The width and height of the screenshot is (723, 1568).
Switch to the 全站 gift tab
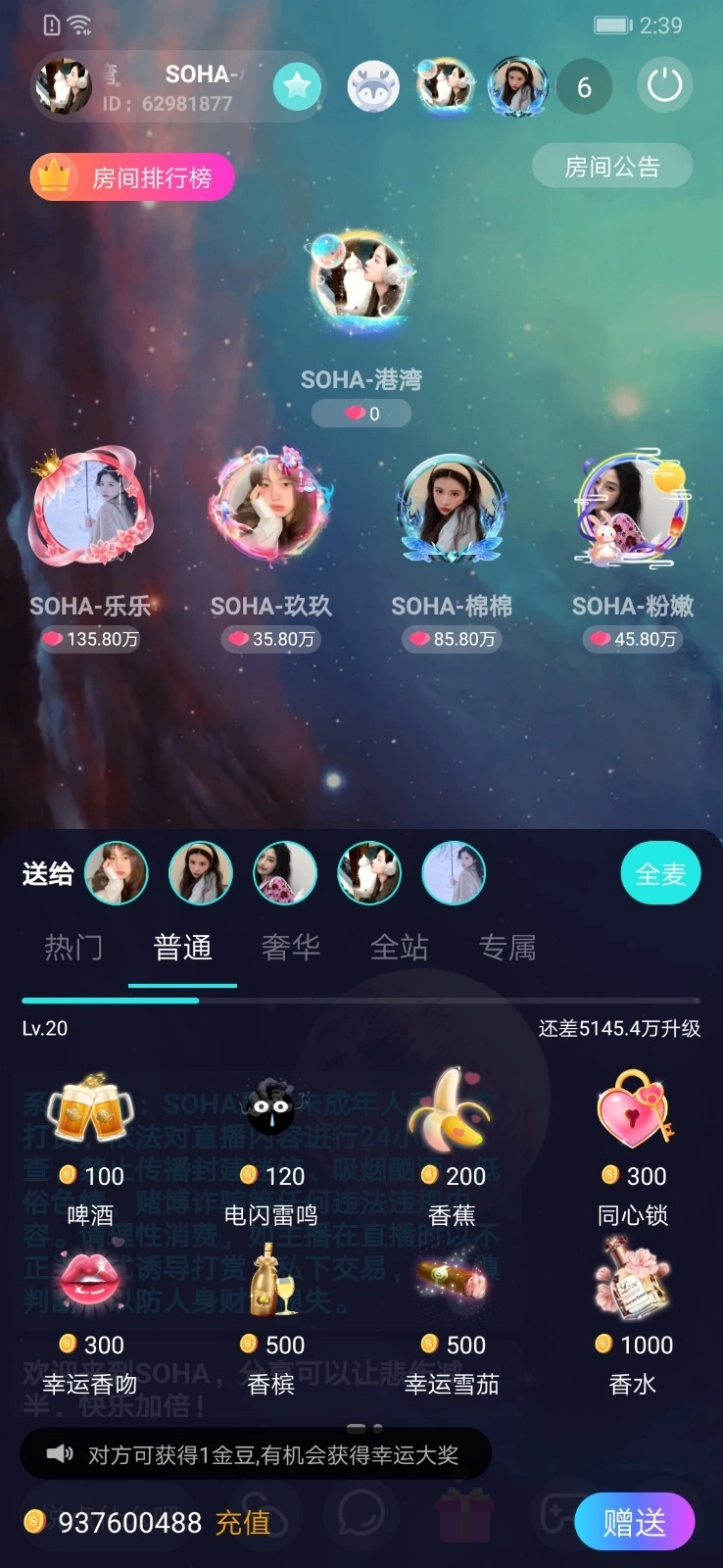(399, 948)
